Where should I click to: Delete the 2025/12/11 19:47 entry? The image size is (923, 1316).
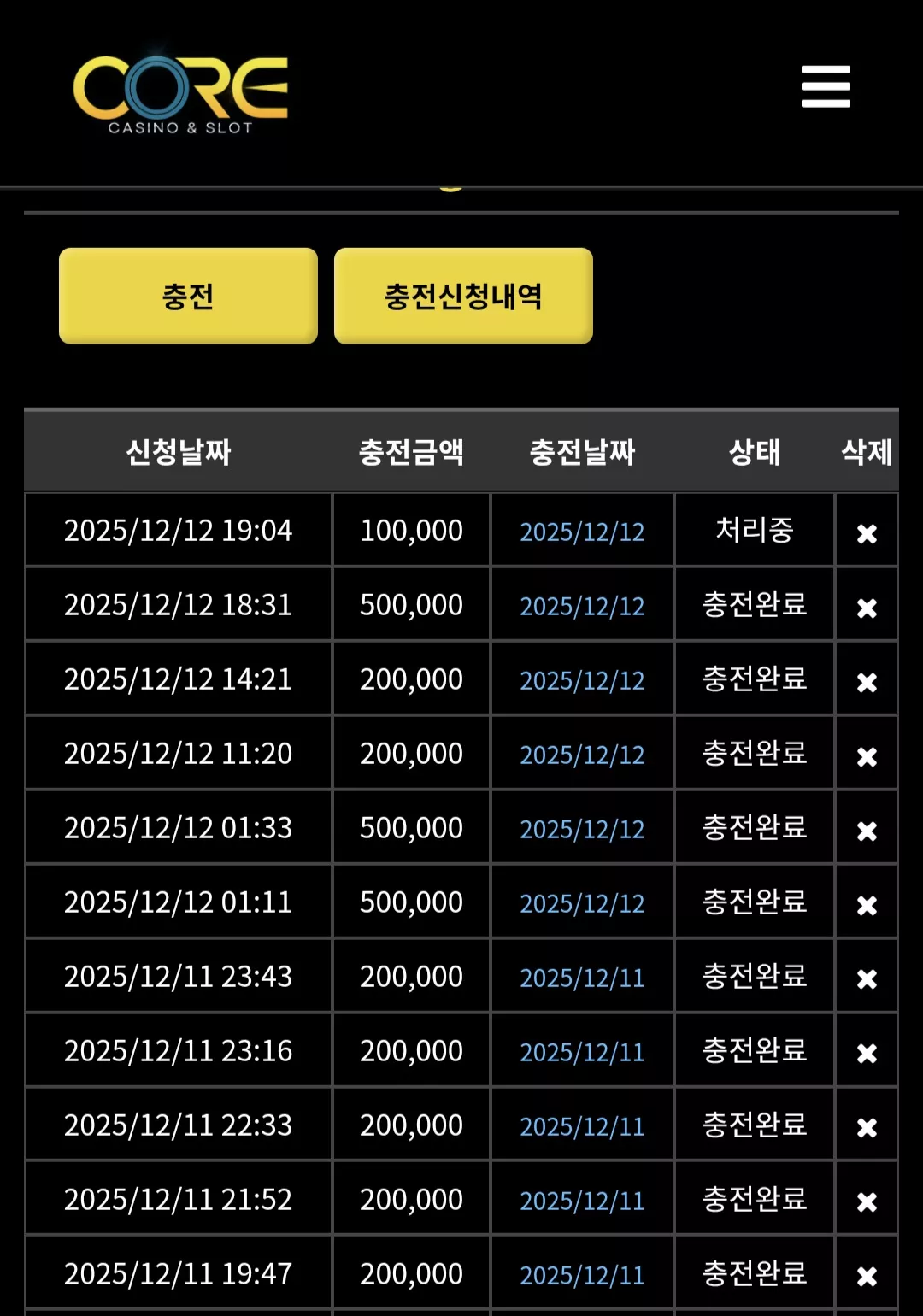(x=867, y=1277)
